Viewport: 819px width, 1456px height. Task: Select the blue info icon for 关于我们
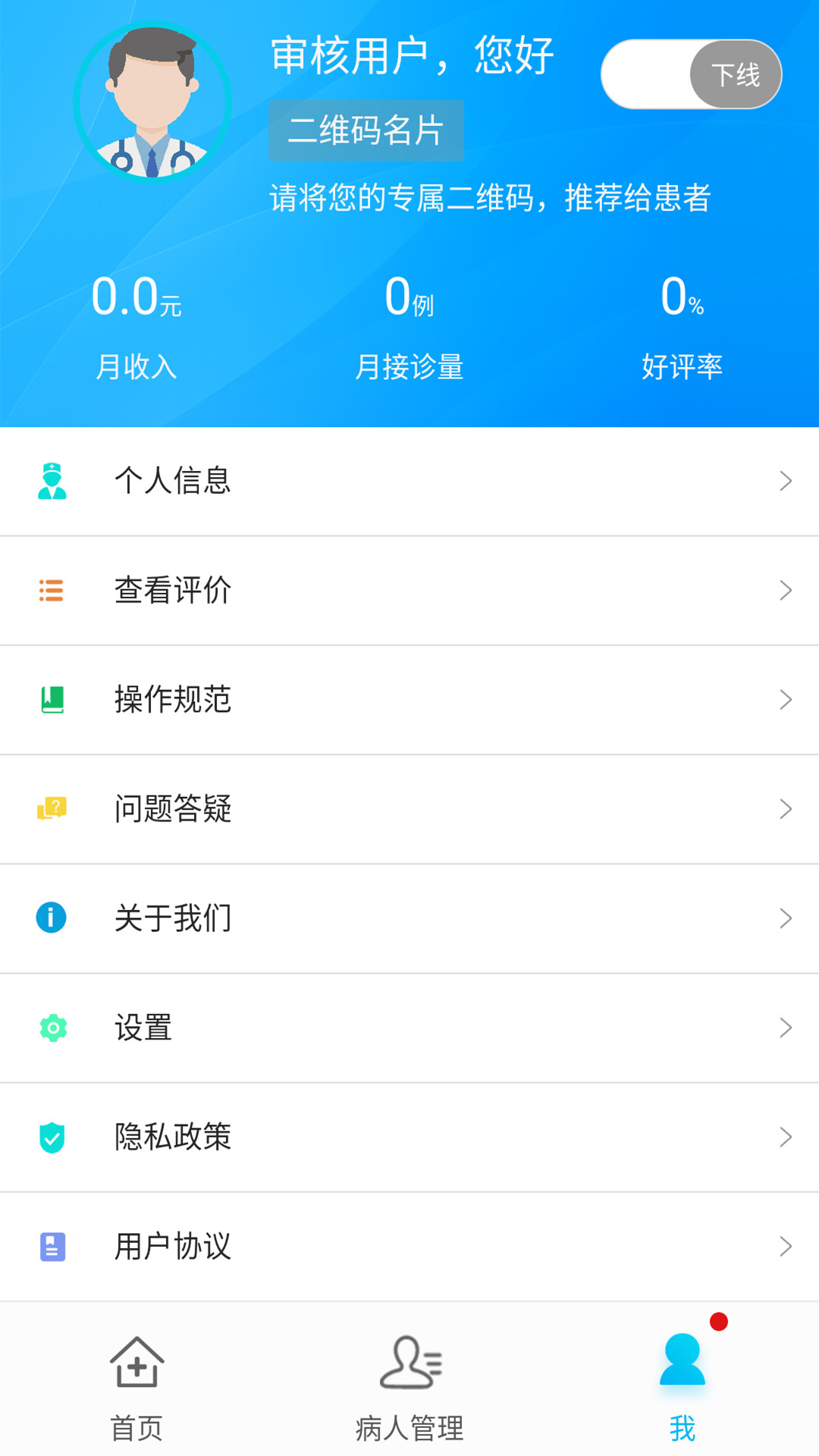(51, 918)
